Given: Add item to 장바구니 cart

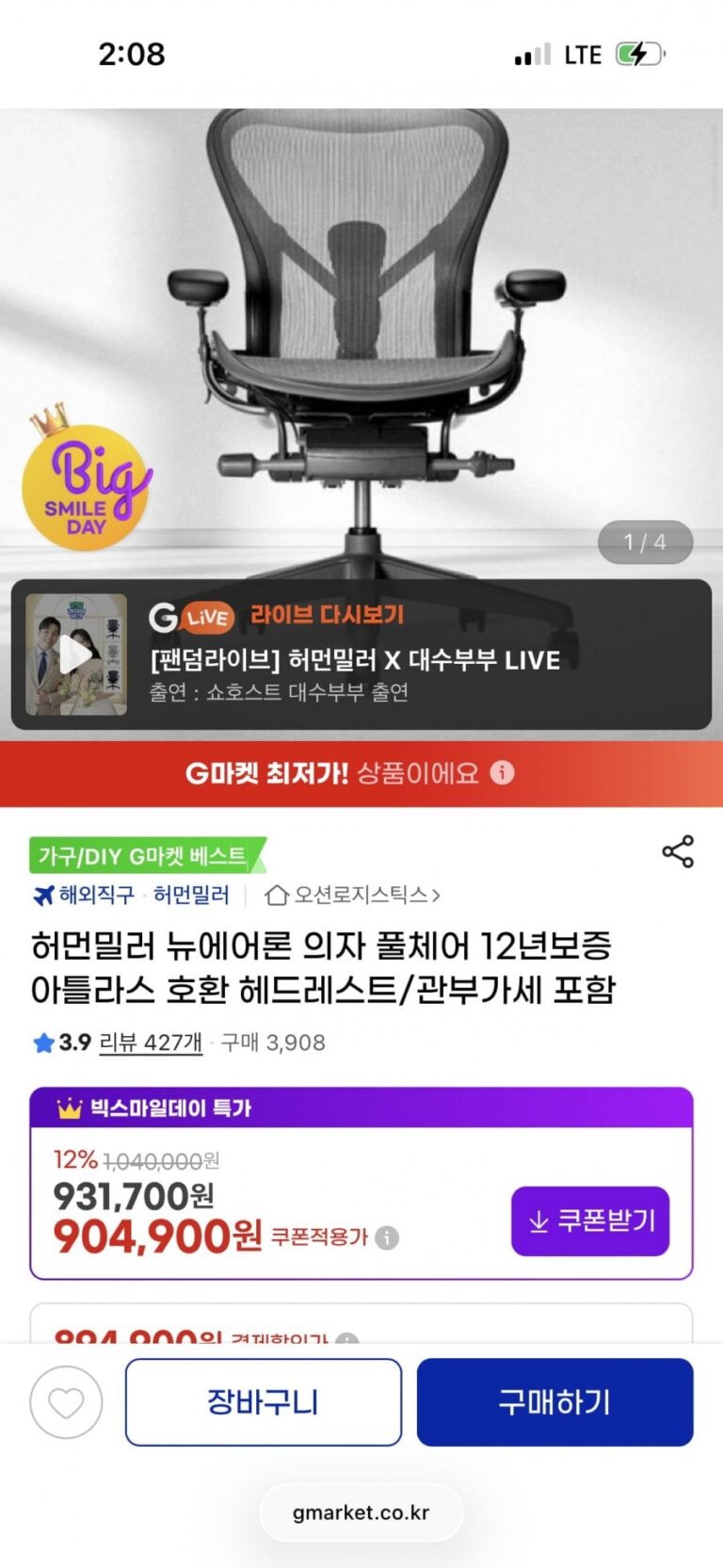Looking at the screenshot, I should coord(264,1402).
